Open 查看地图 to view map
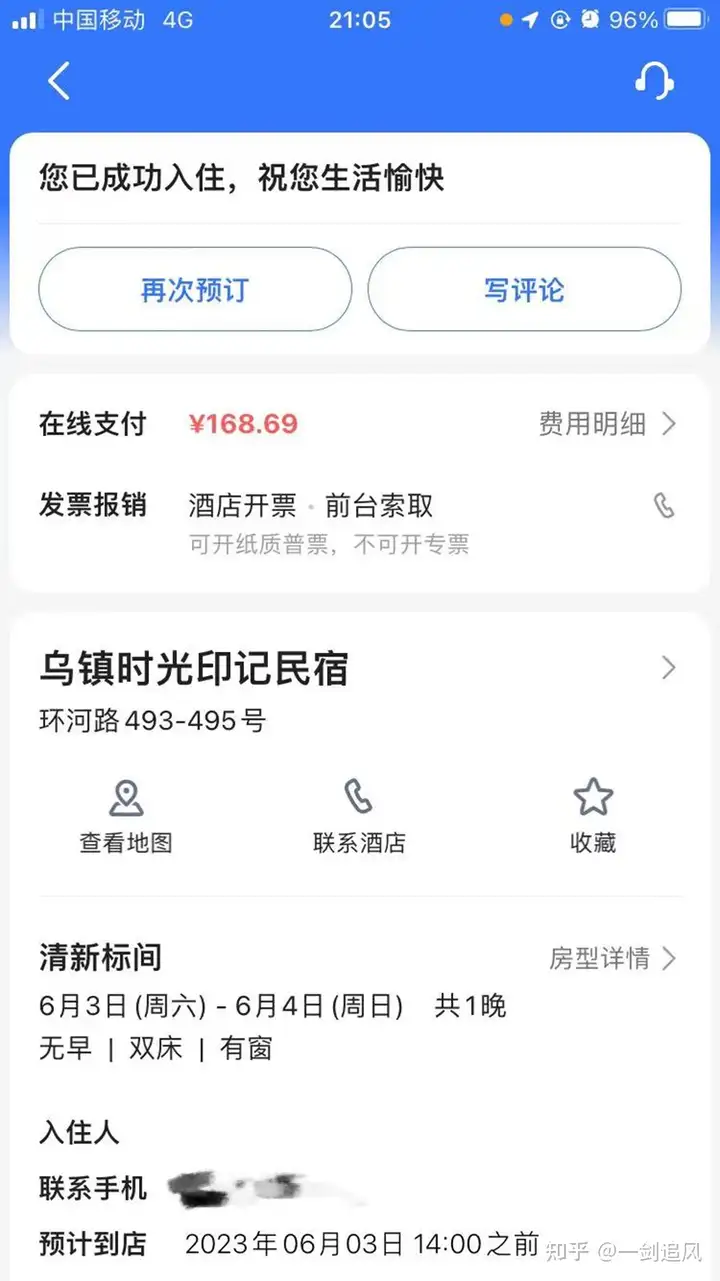This screenshot has width=720, height=1281. [126, 817]
